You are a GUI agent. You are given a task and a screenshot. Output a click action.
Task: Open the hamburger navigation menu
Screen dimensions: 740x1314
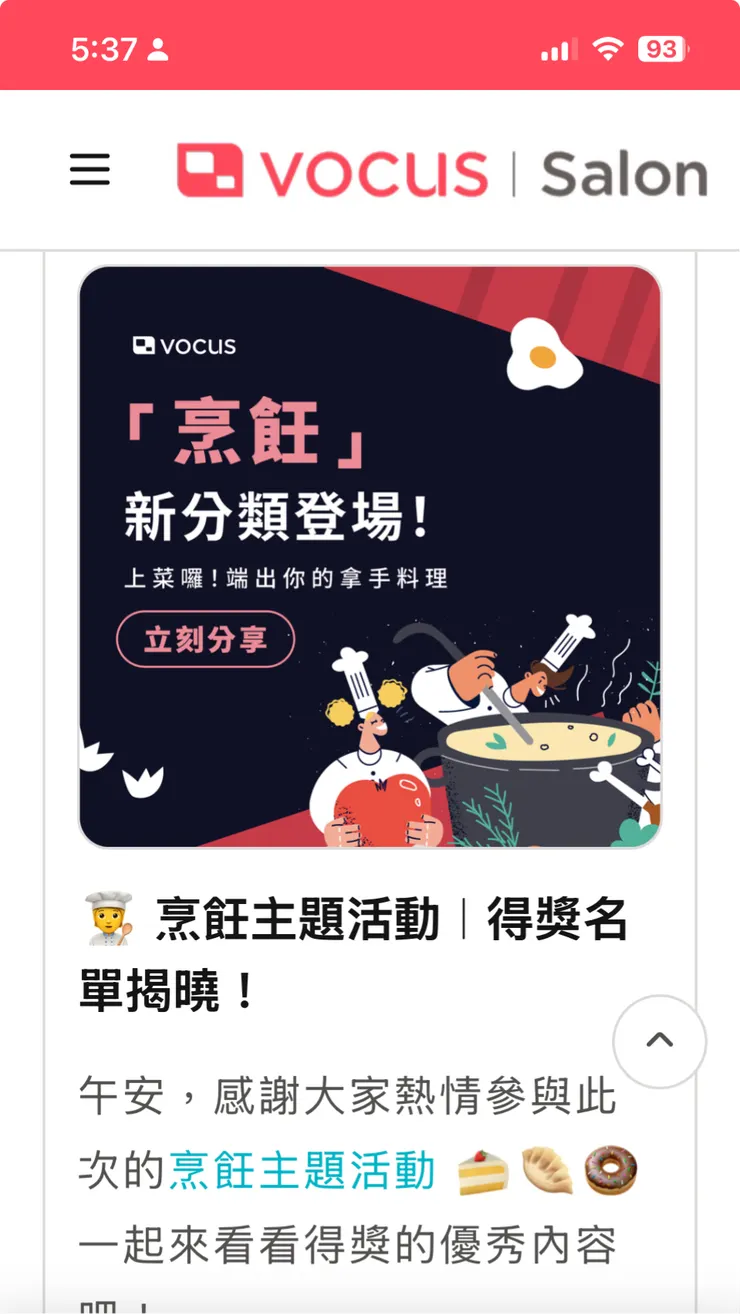(x=90, y=170)
